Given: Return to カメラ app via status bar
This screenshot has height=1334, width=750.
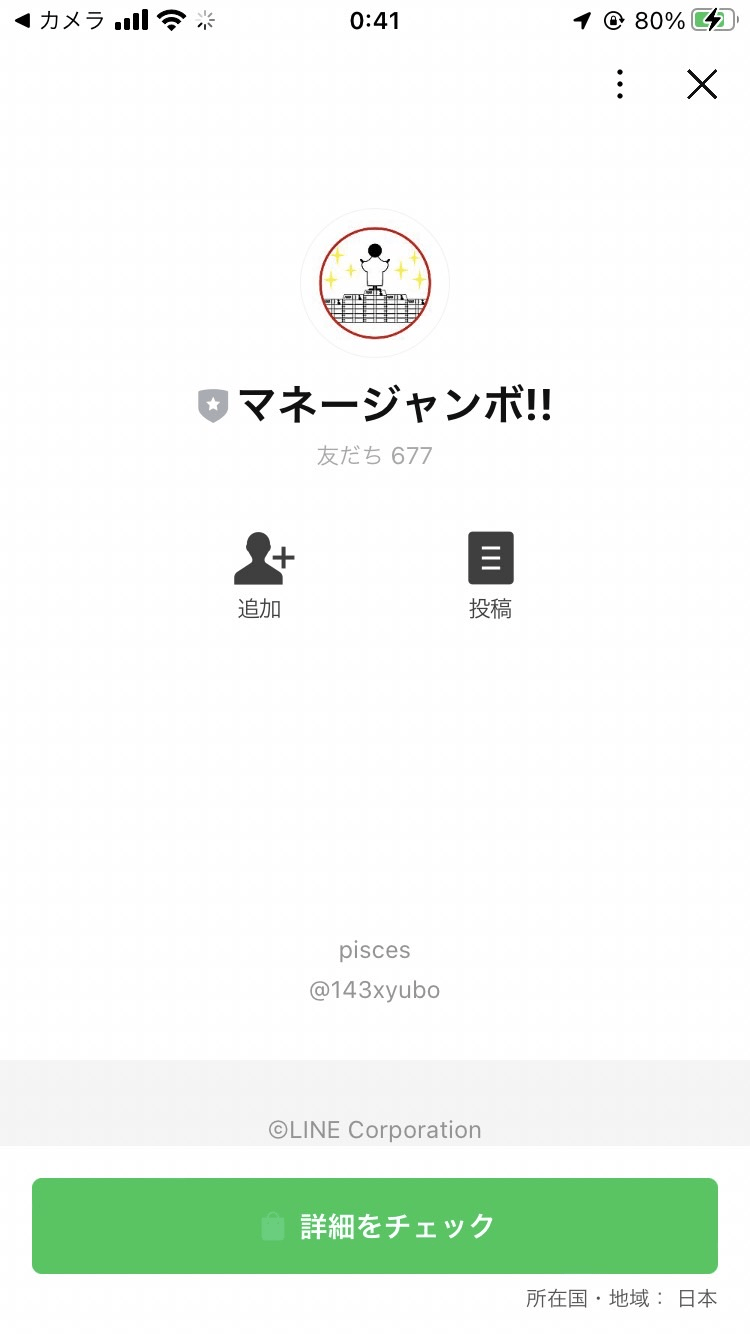Looking at the screenshot, I should (x=60, y=21).
